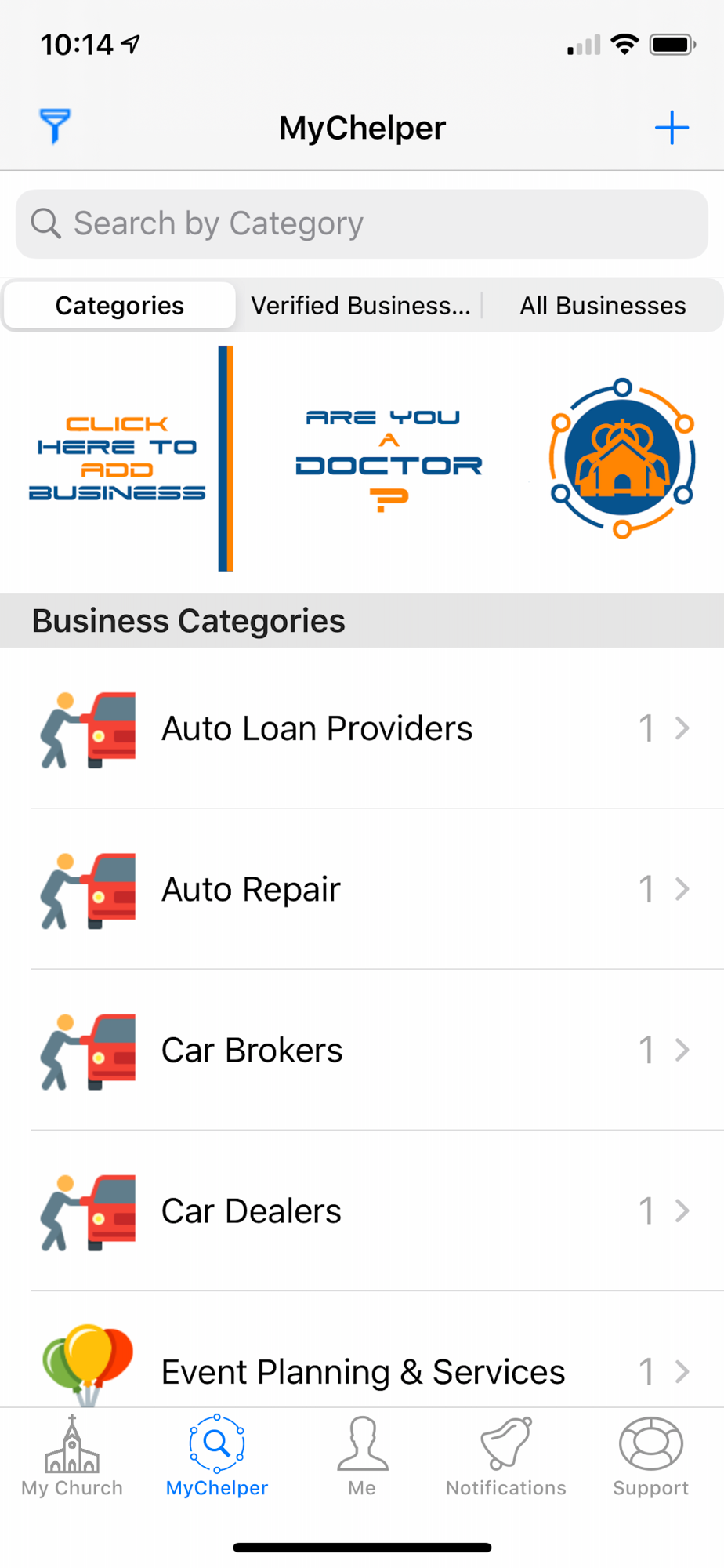Go to the Support tab
This screenshot has height=1568, width=724.
[x=650, y=1457]
